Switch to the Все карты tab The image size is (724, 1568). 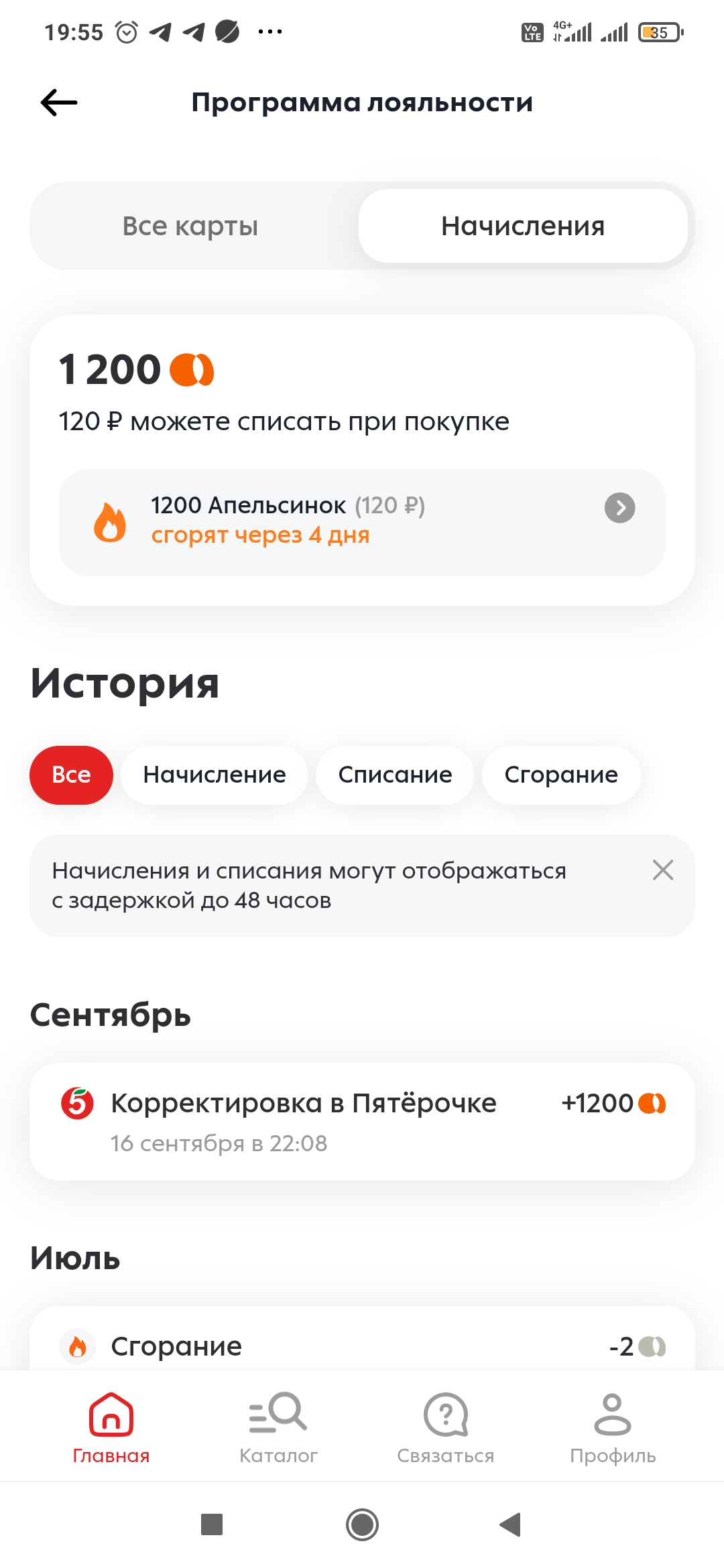pos(190,226)
